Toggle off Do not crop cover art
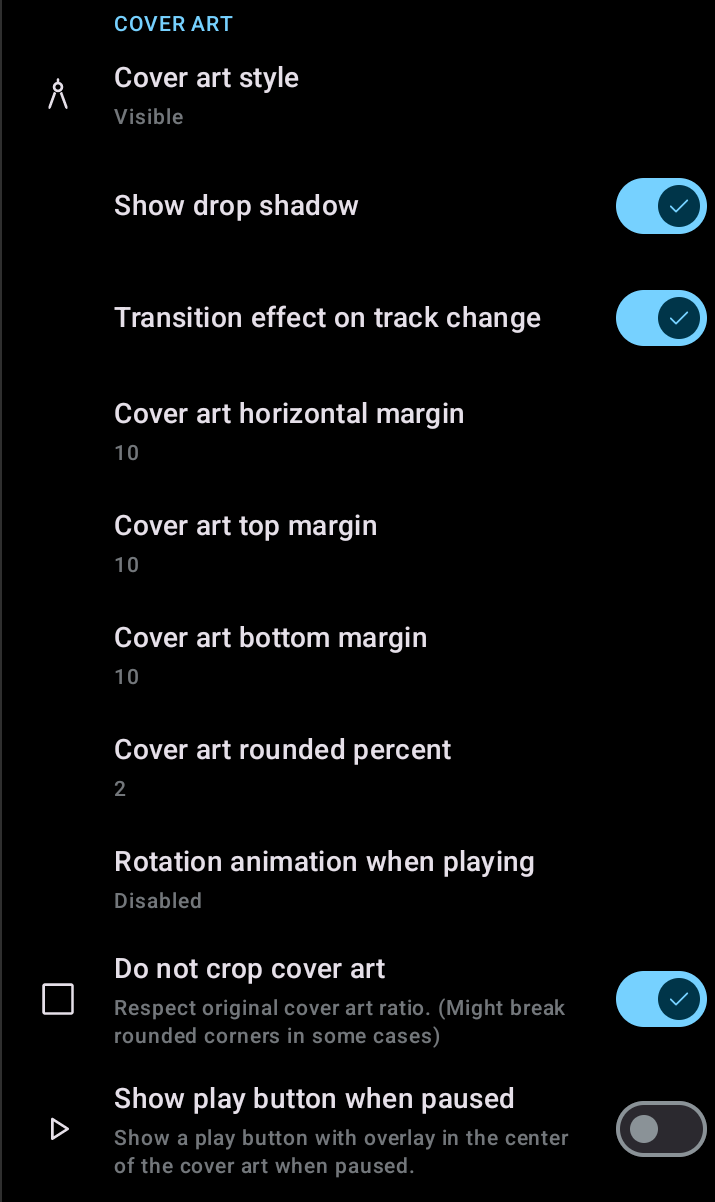The width and height of the screenshot is (715, 1202). coord(661,998)
